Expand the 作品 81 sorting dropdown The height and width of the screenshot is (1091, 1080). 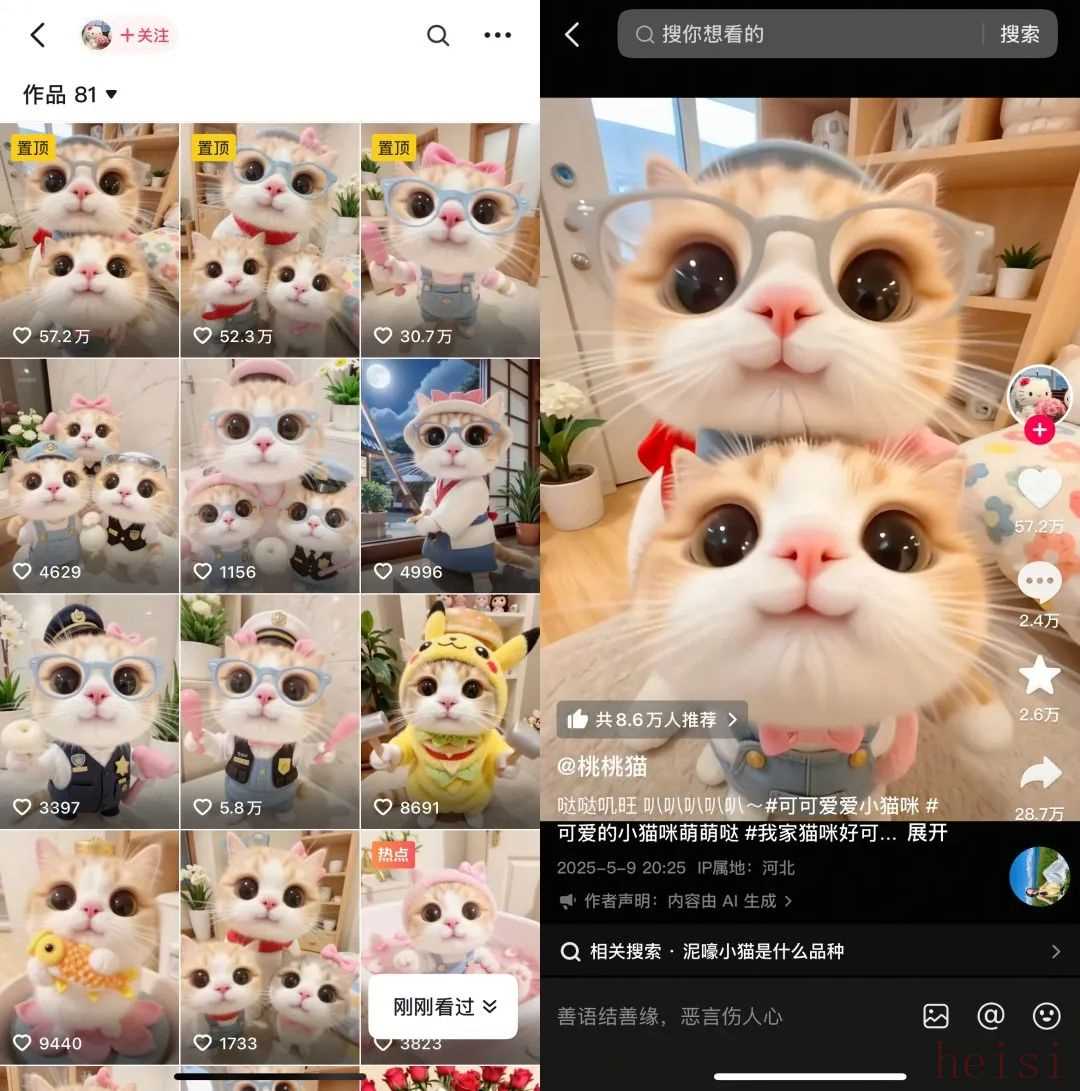click(x=70, y=94)
